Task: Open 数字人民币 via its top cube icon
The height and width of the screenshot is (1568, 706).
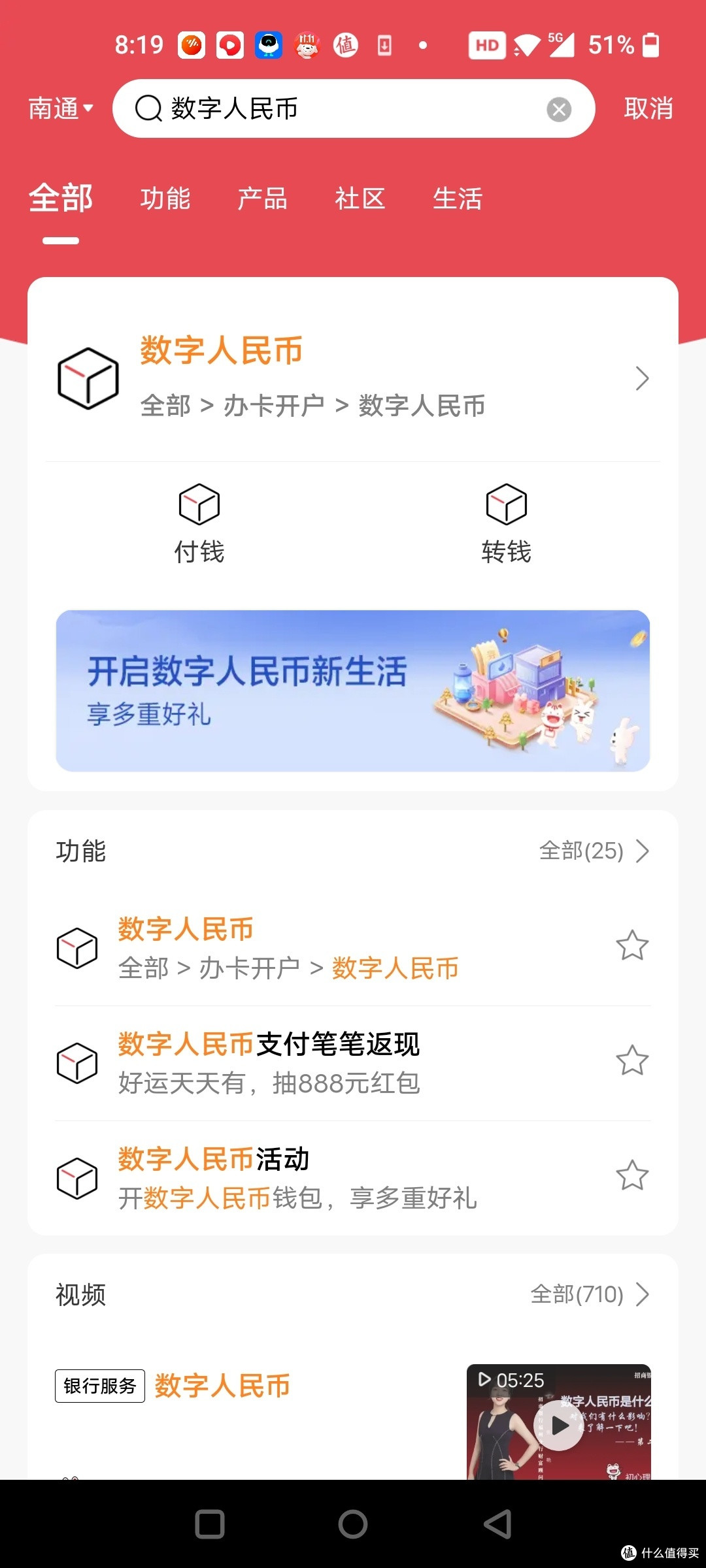Action: [88, 378]
